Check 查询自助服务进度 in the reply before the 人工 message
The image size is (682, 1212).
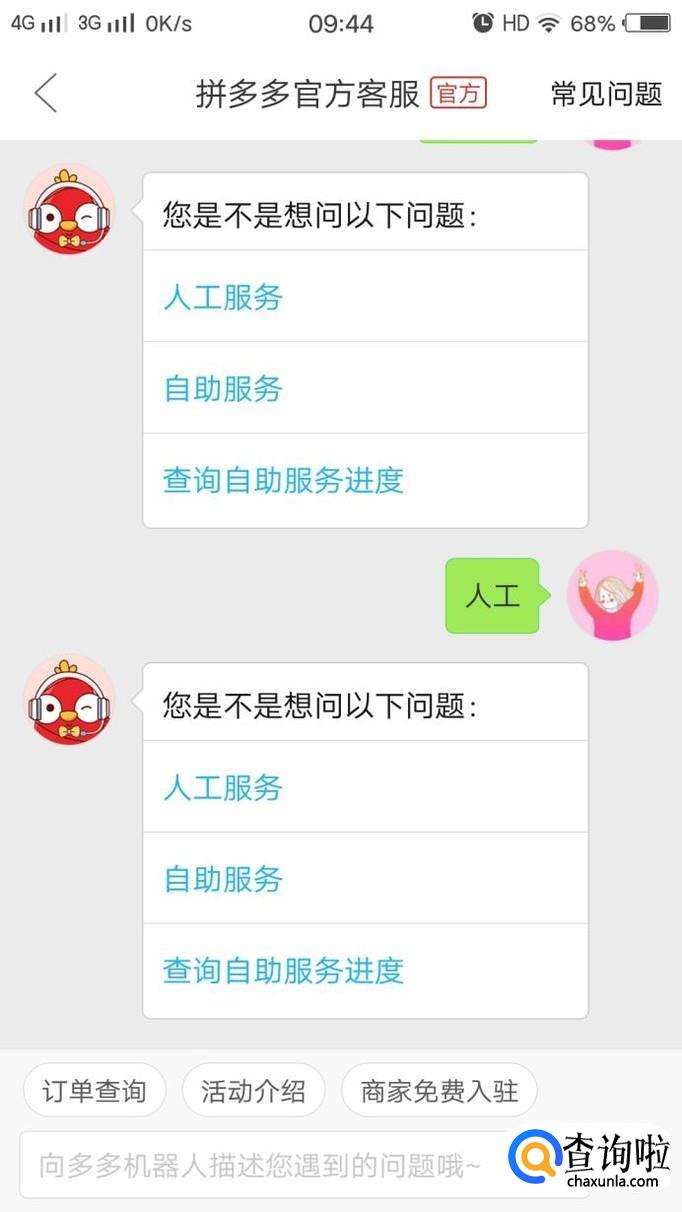[x=283, y=480]
